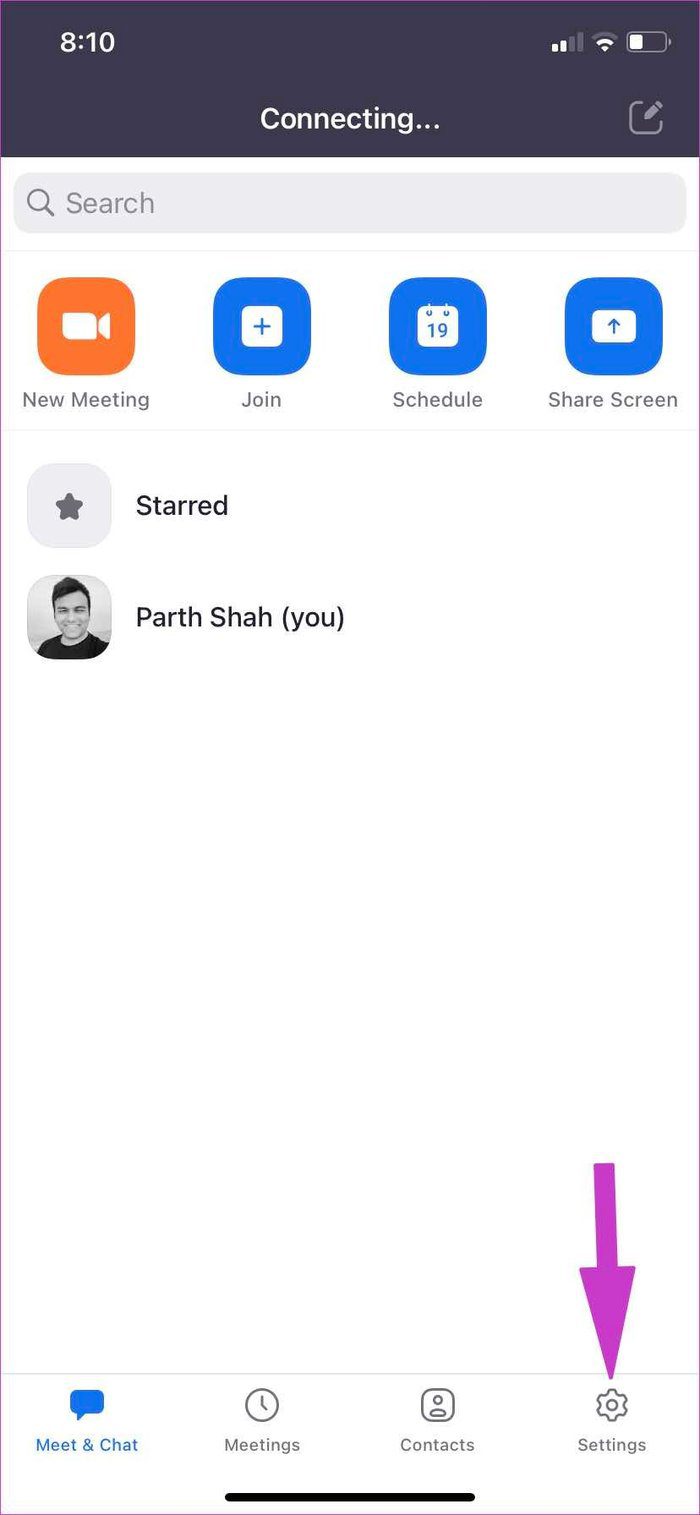Open the Starred row
This screenshot has width=700, height=1515.
[x=350, y=505]
